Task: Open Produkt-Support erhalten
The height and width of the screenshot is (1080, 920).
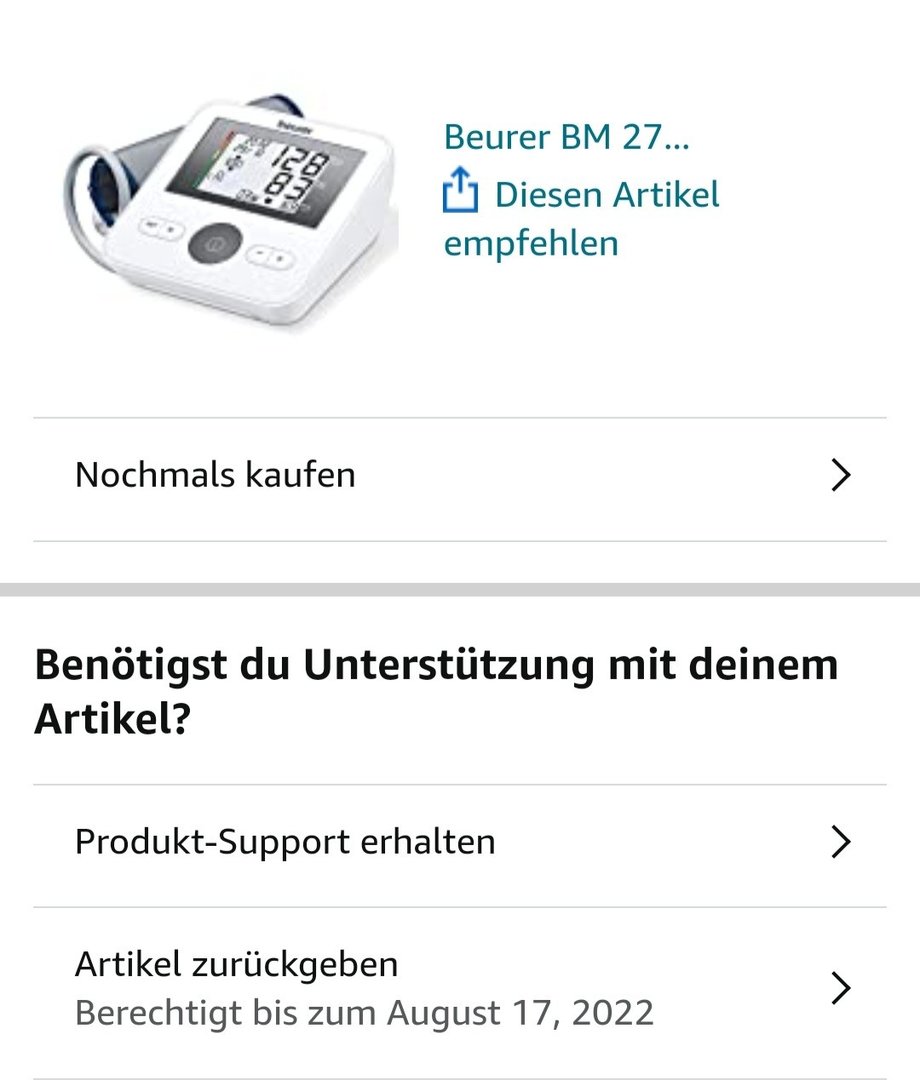Action: pyautogui.click(x=460, y=842)
